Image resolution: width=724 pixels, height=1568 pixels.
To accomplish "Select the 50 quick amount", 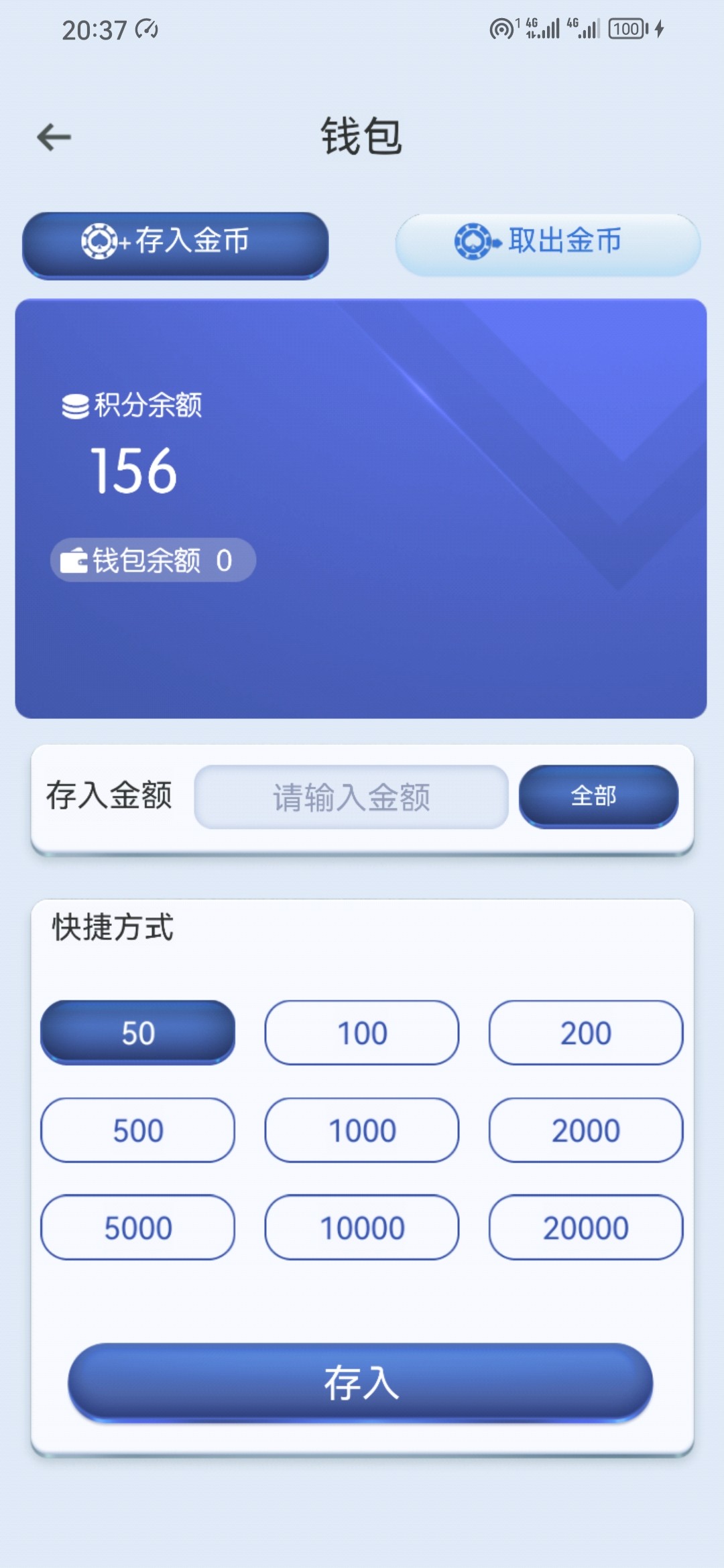I will pos(138,1033).
